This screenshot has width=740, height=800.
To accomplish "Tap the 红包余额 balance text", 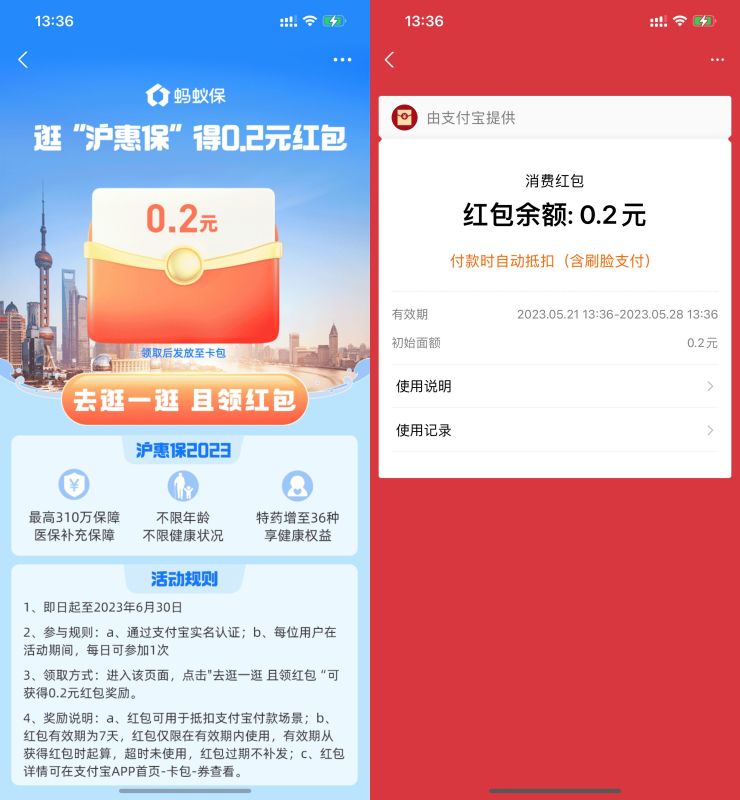I will pos(555,213).
